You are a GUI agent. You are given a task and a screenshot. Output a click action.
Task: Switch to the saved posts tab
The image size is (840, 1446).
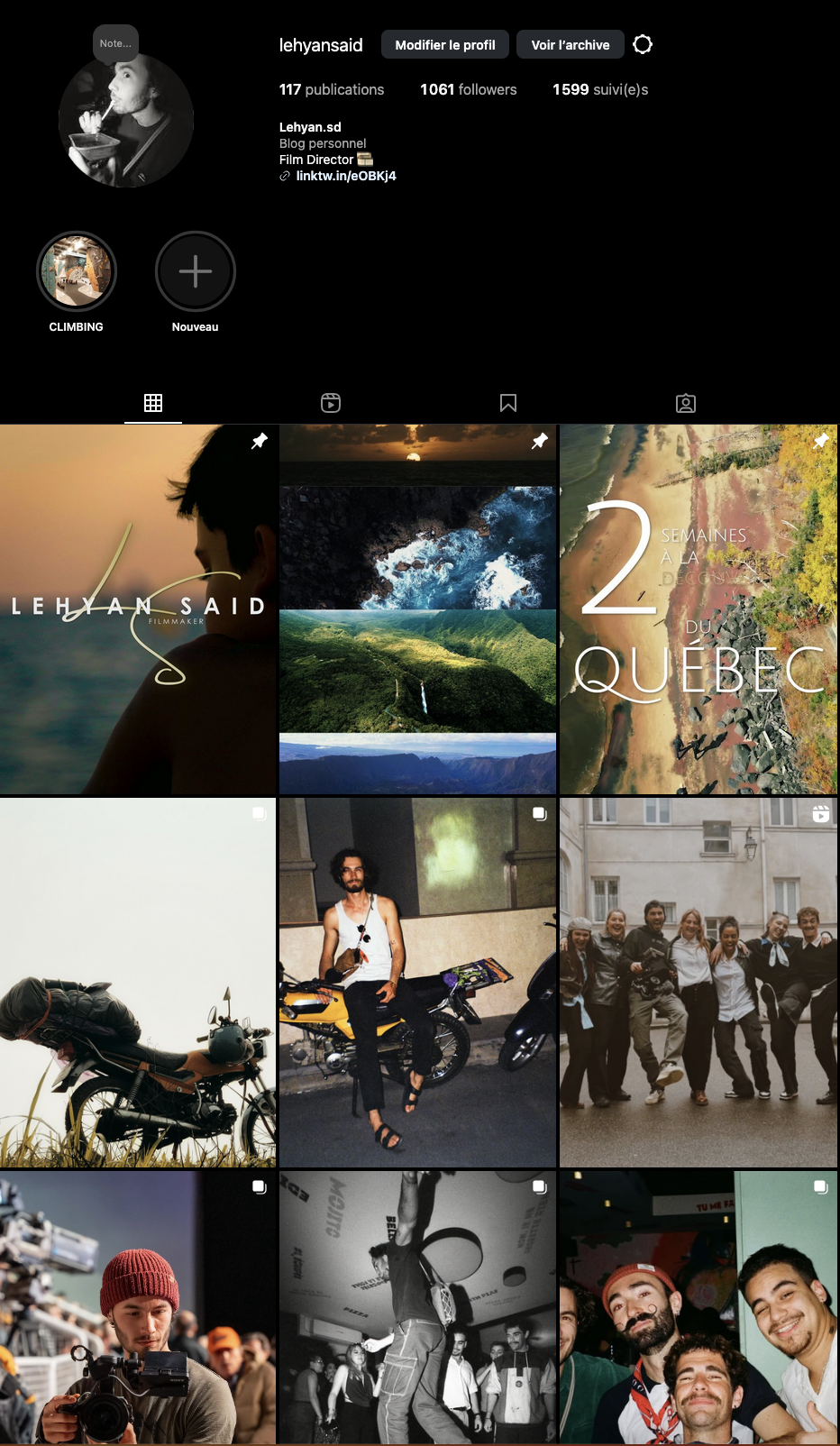tap(508, 403)
